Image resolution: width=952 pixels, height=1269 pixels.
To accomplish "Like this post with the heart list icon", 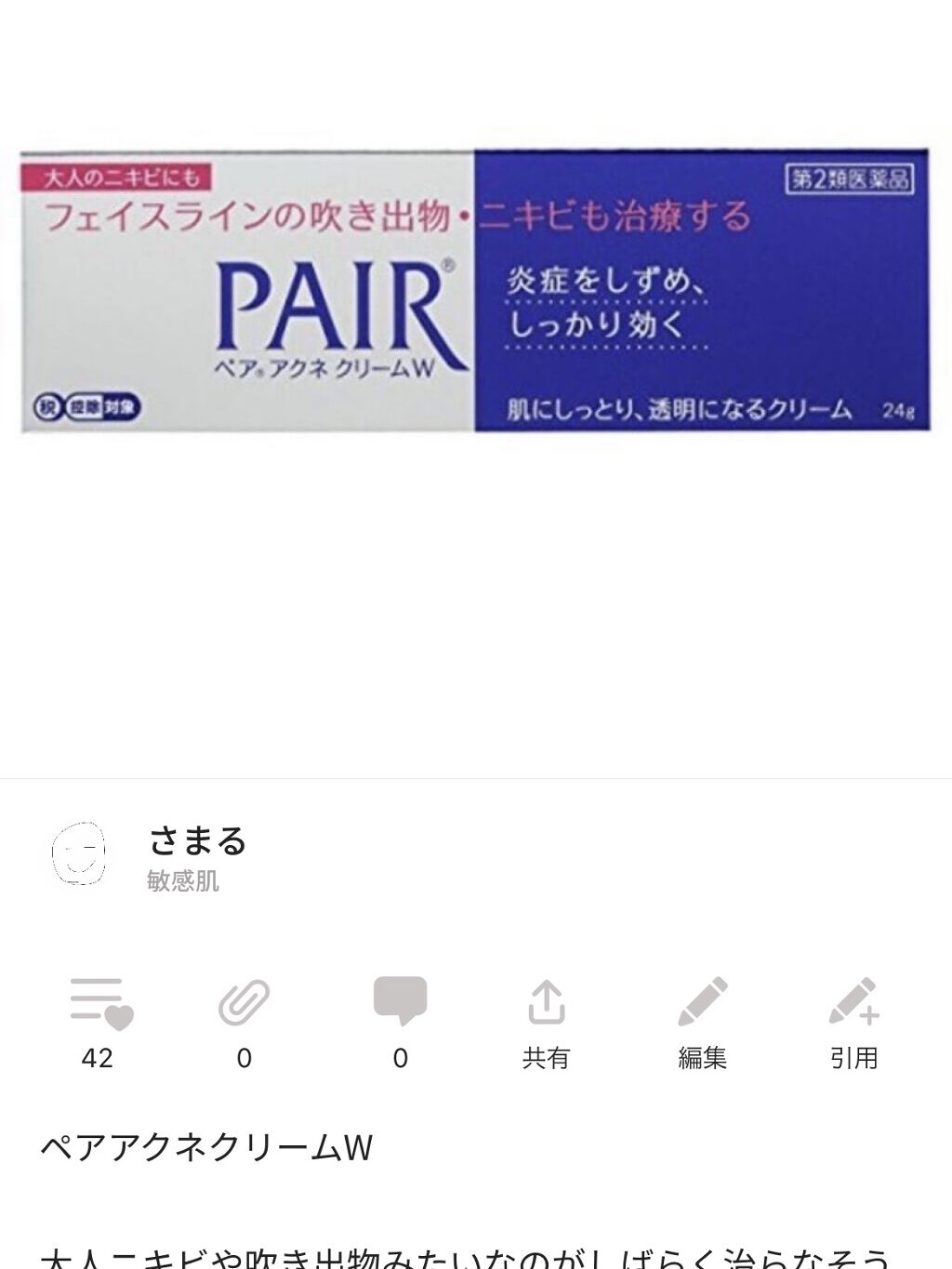I will tap(100, 1004).
